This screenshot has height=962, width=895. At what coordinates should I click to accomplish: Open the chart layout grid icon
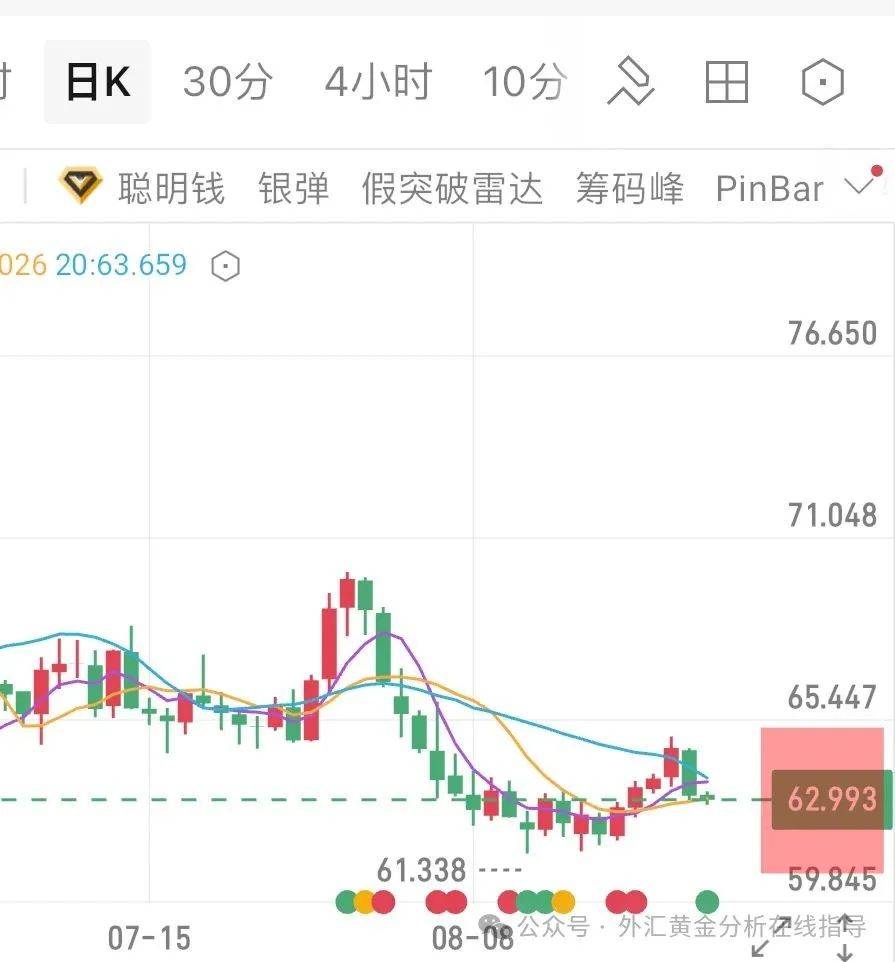pyautogui.click(x=726, y=82)
